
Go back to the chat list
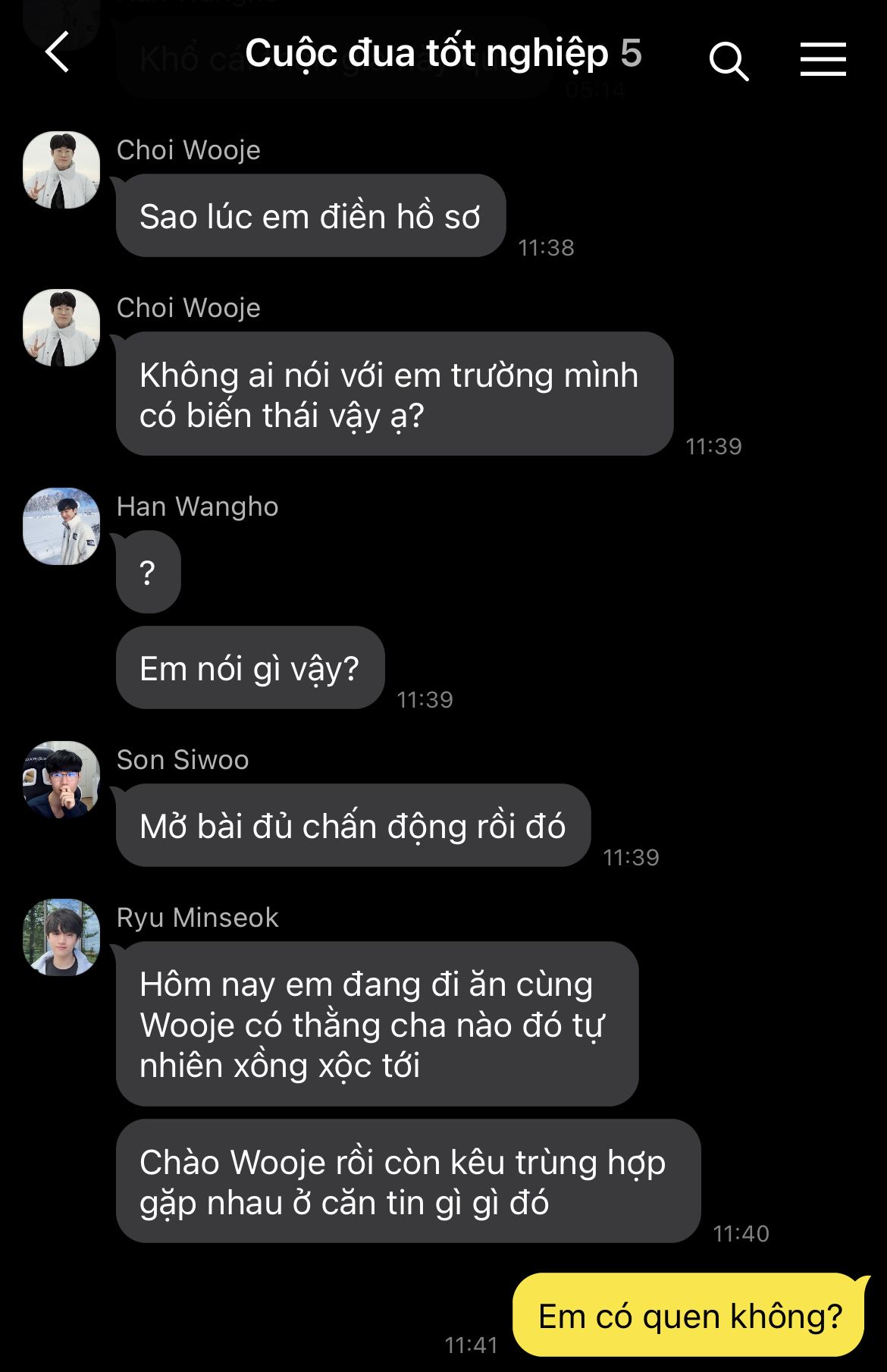(x=58, y=52)
